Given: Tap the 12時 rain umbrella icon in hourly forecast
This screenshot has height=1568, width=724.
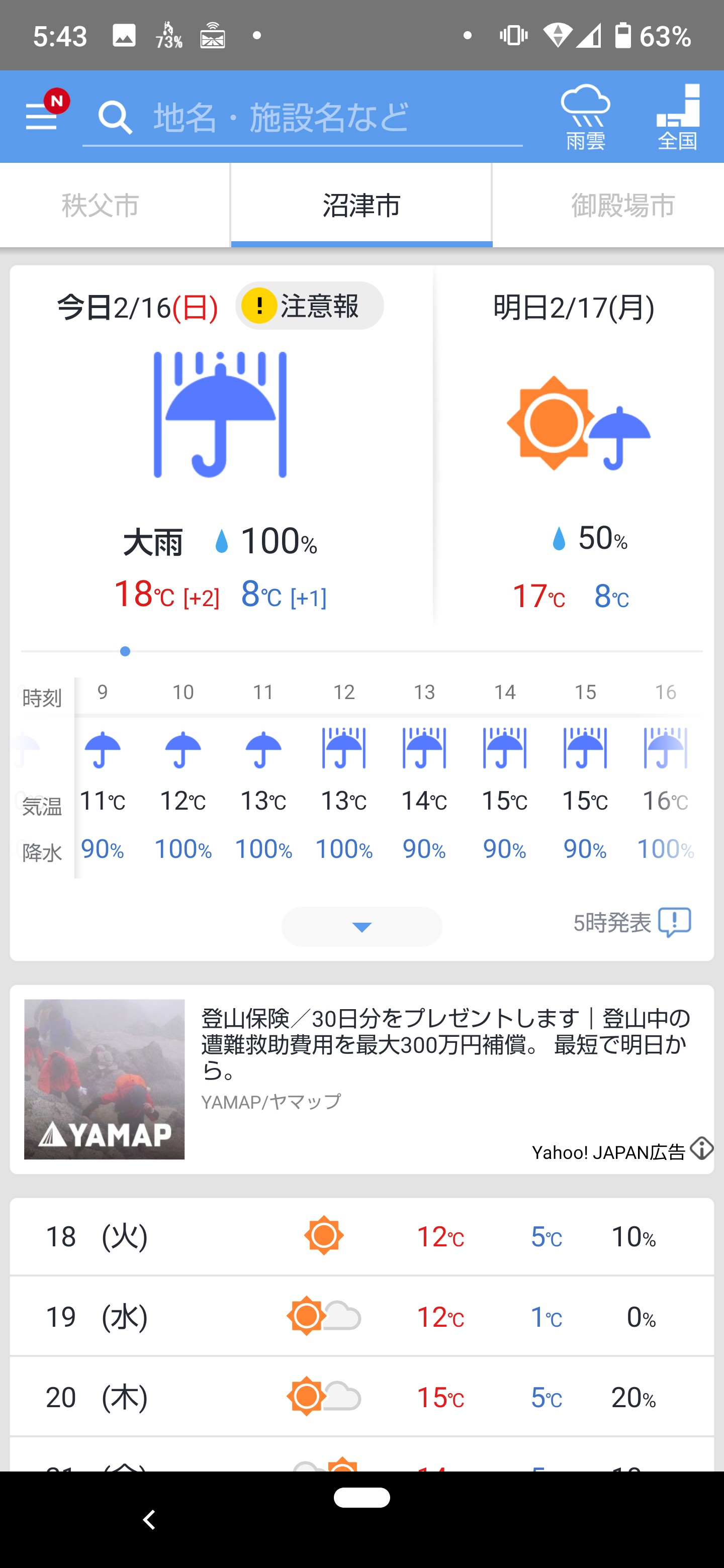Looking at the screenshot, I should [344, 750].
